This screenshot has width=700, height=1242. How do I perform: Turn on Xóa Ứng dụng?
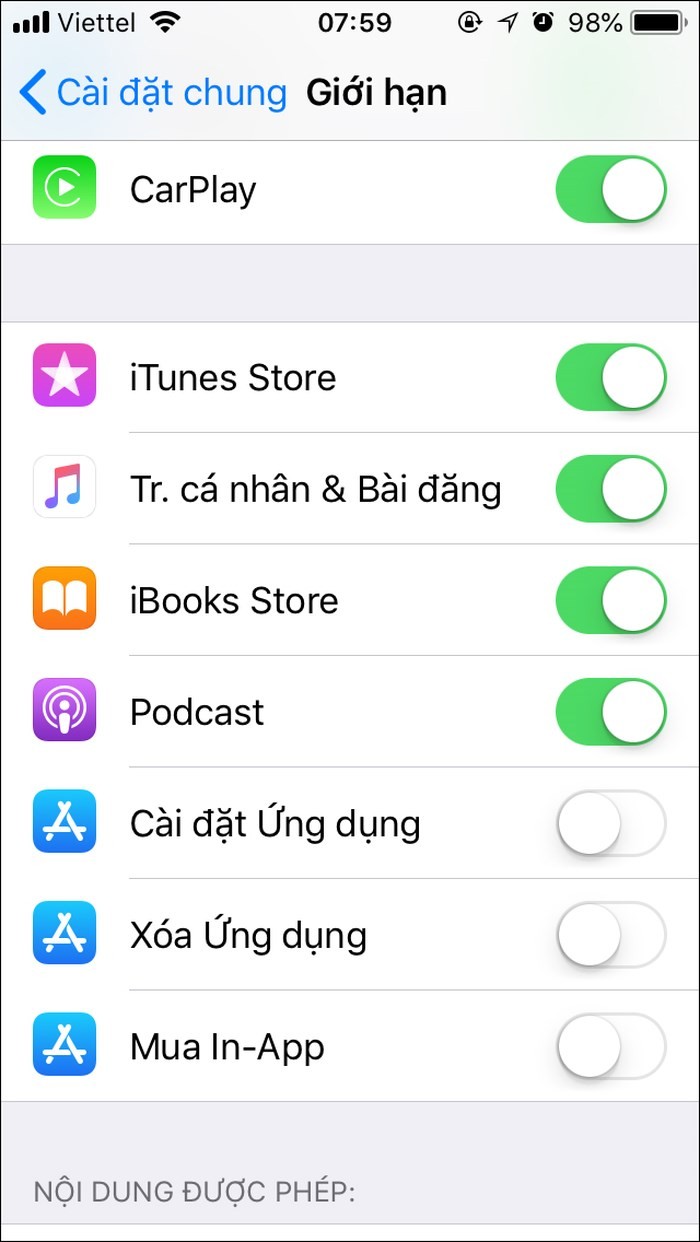click(x=610, y=935)
